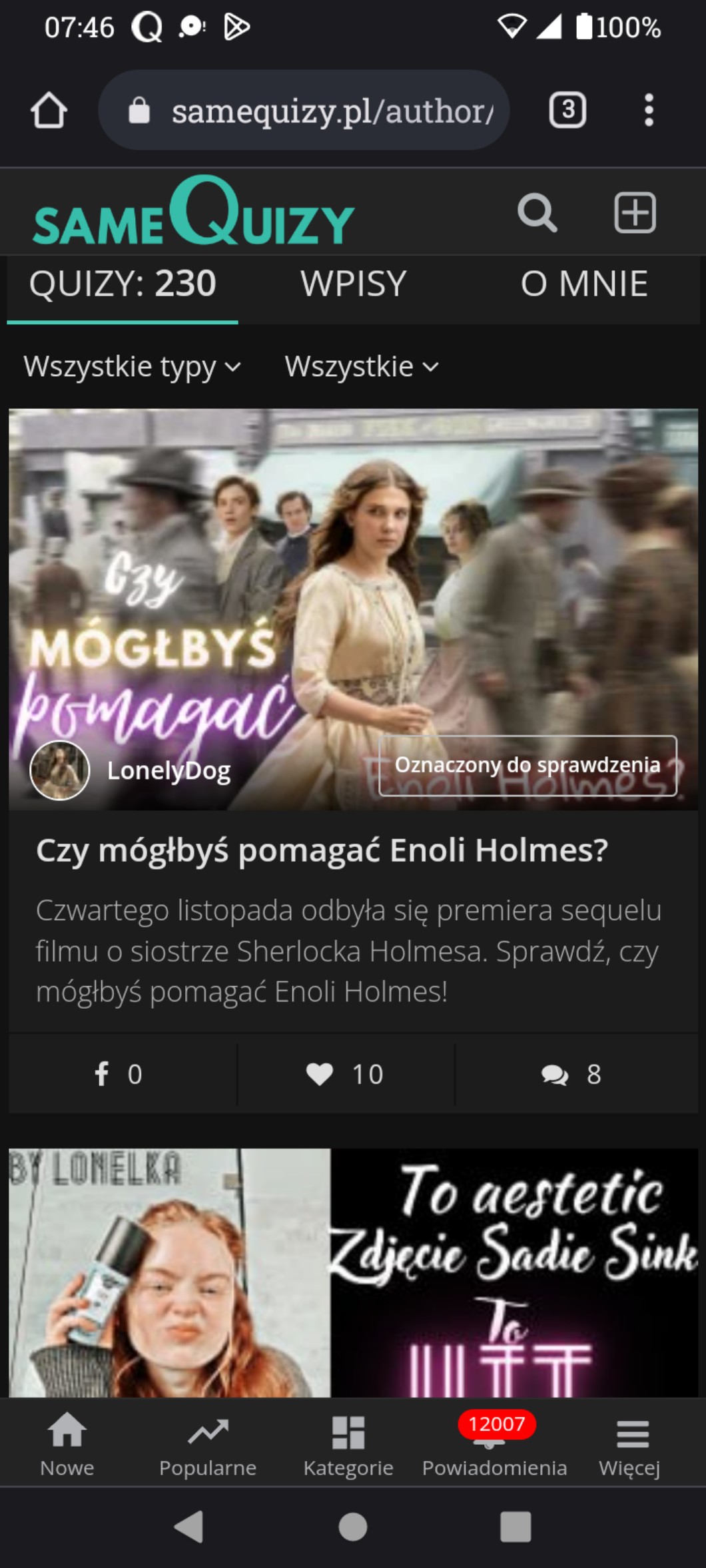Open the Więcej menu
This screenshot has height=1568, width=706.
tap(630, 1446)
